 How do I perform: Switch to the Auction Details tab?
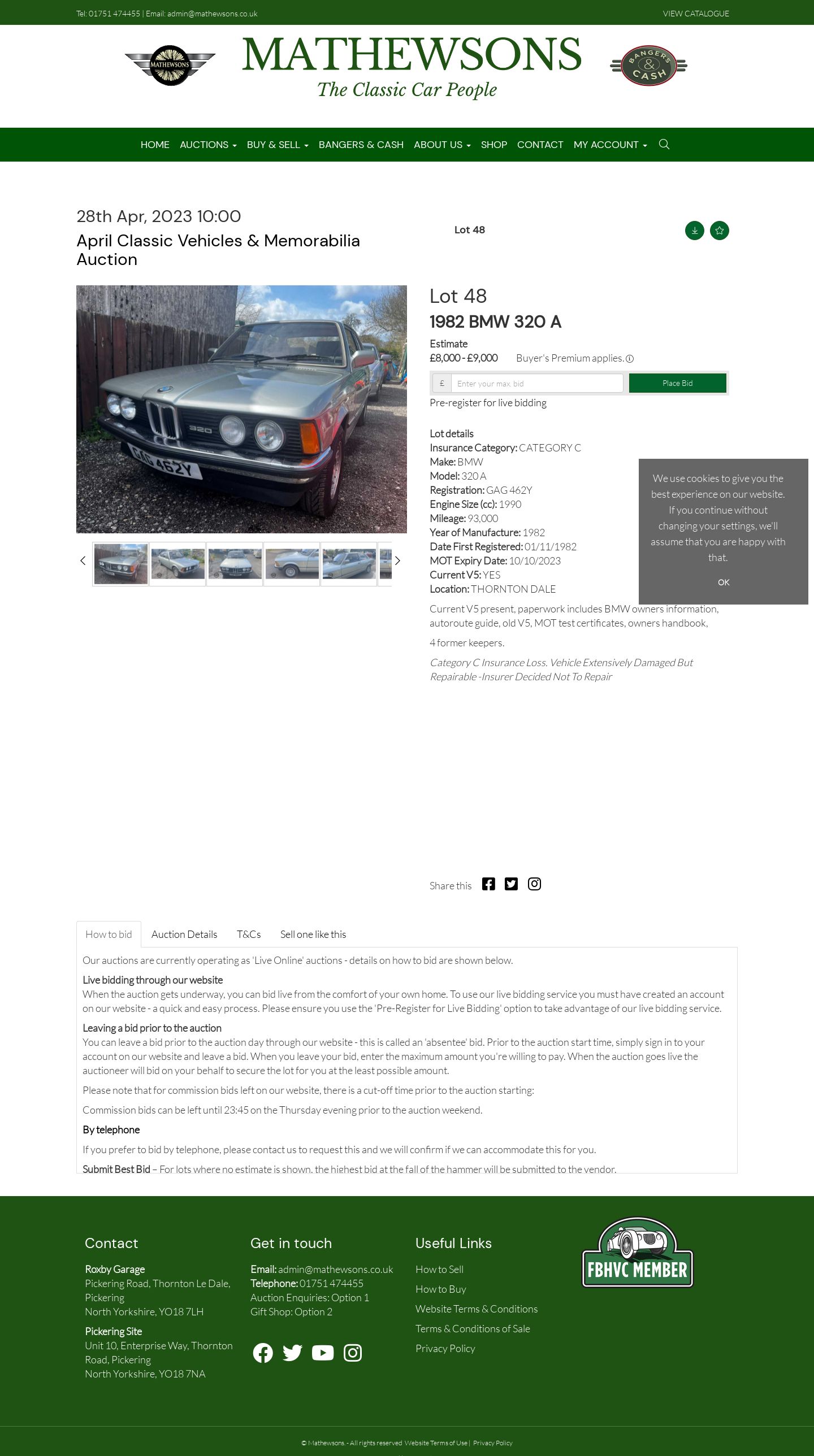point(184,935)
